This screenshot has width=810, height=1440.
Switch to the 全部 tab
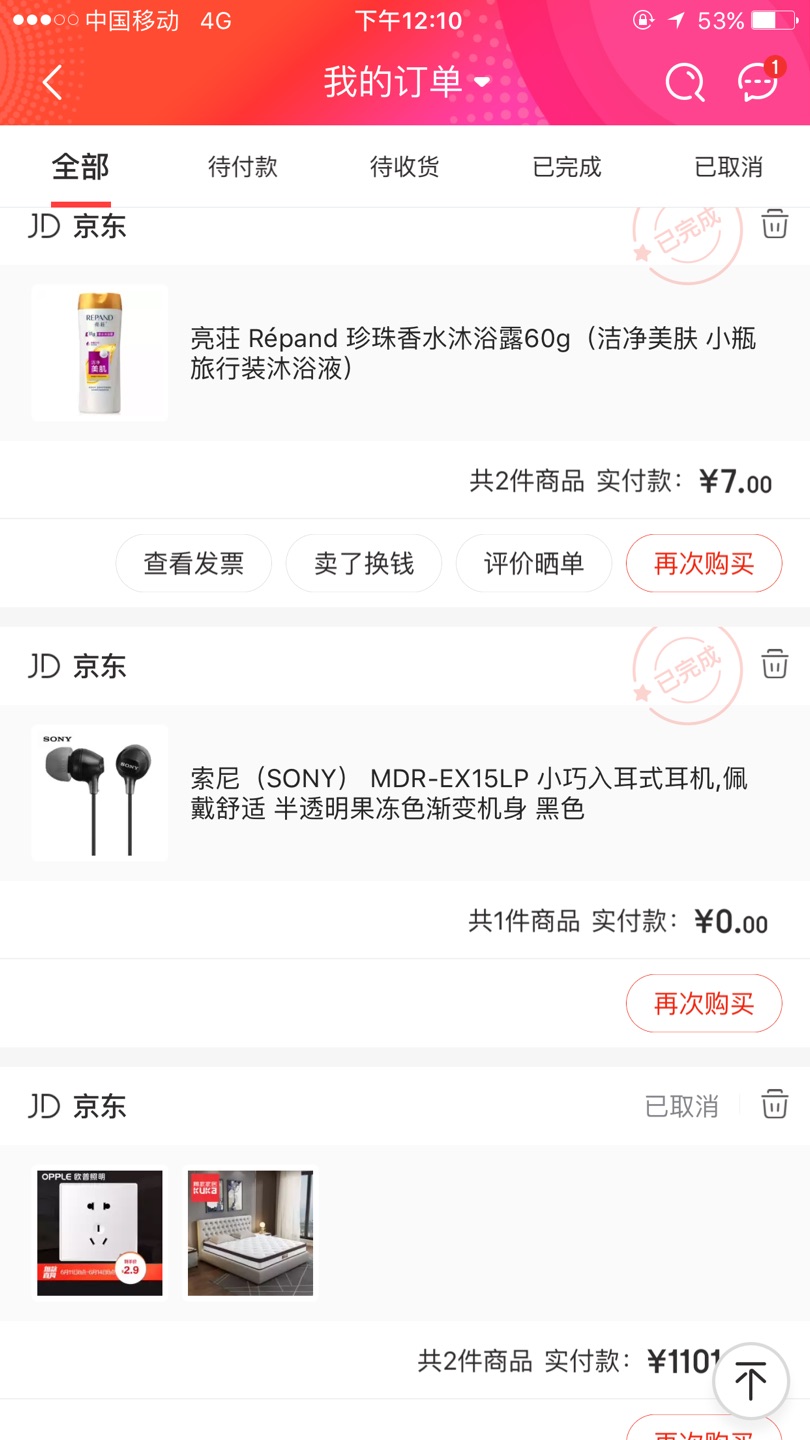[80, 167]
